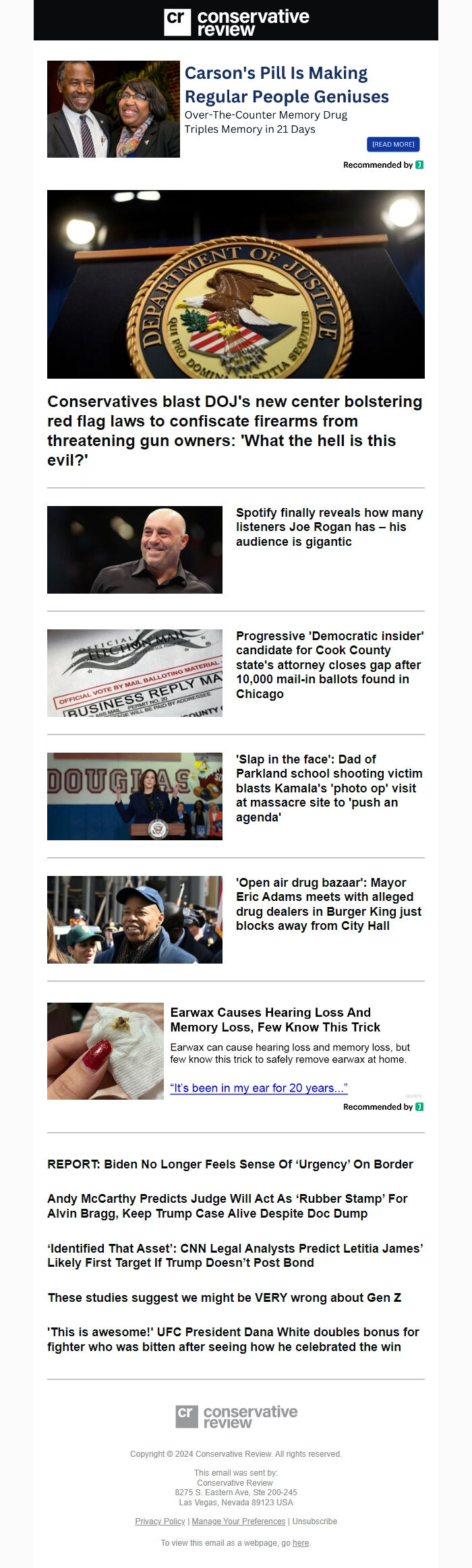Open the Privacy Policy link
Screen dimensions: 472x1568
[x=160, y=1521]
